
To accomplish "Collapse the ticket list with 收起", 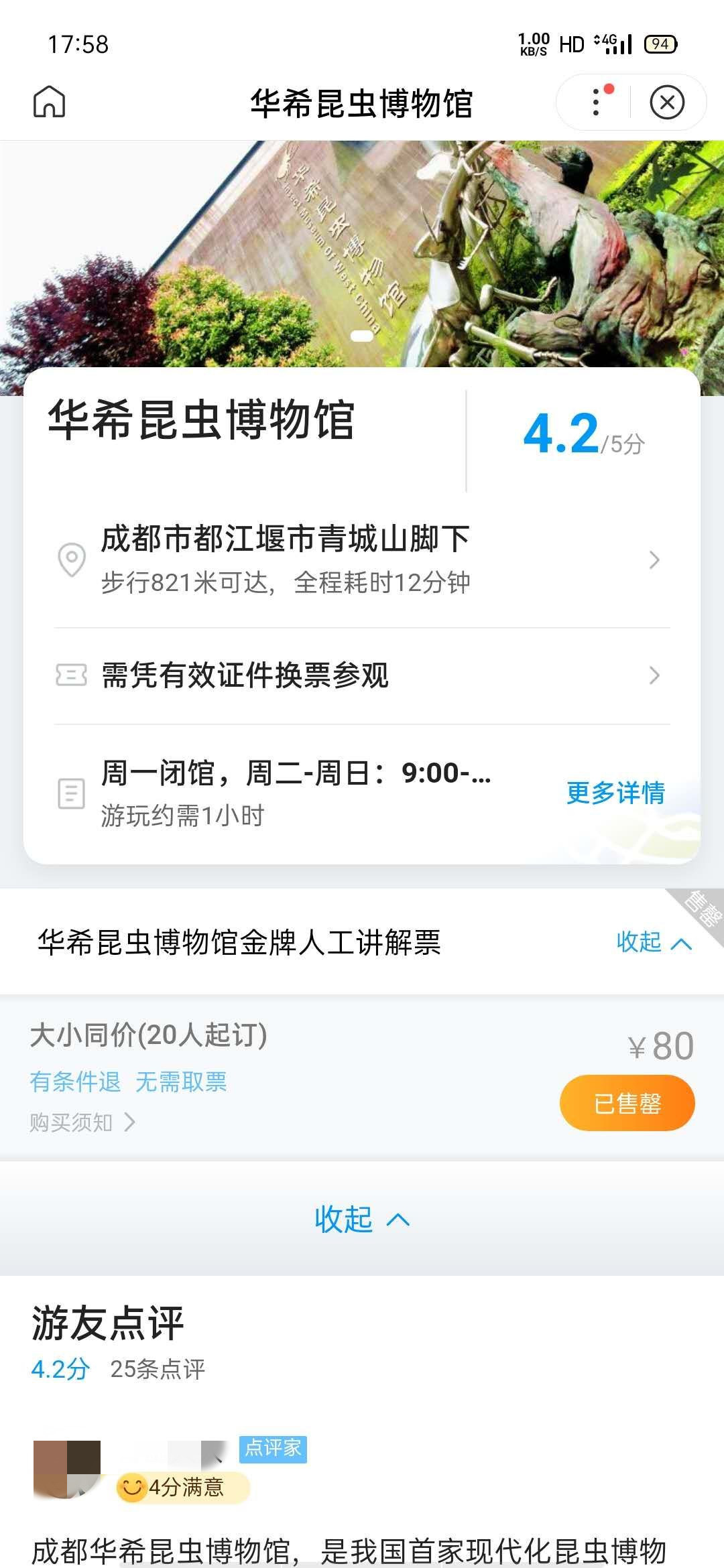I will pos(362,1219).
